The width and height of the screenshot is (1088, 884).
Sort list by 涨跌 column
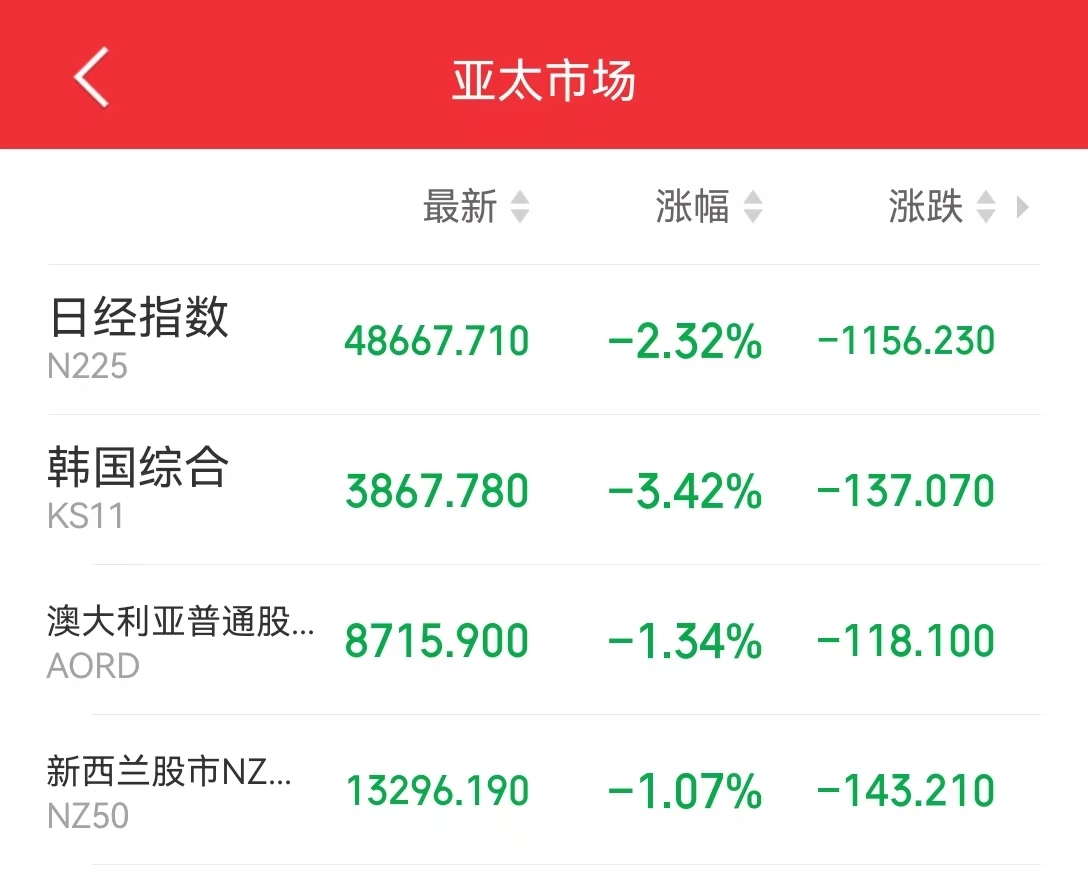941,207
